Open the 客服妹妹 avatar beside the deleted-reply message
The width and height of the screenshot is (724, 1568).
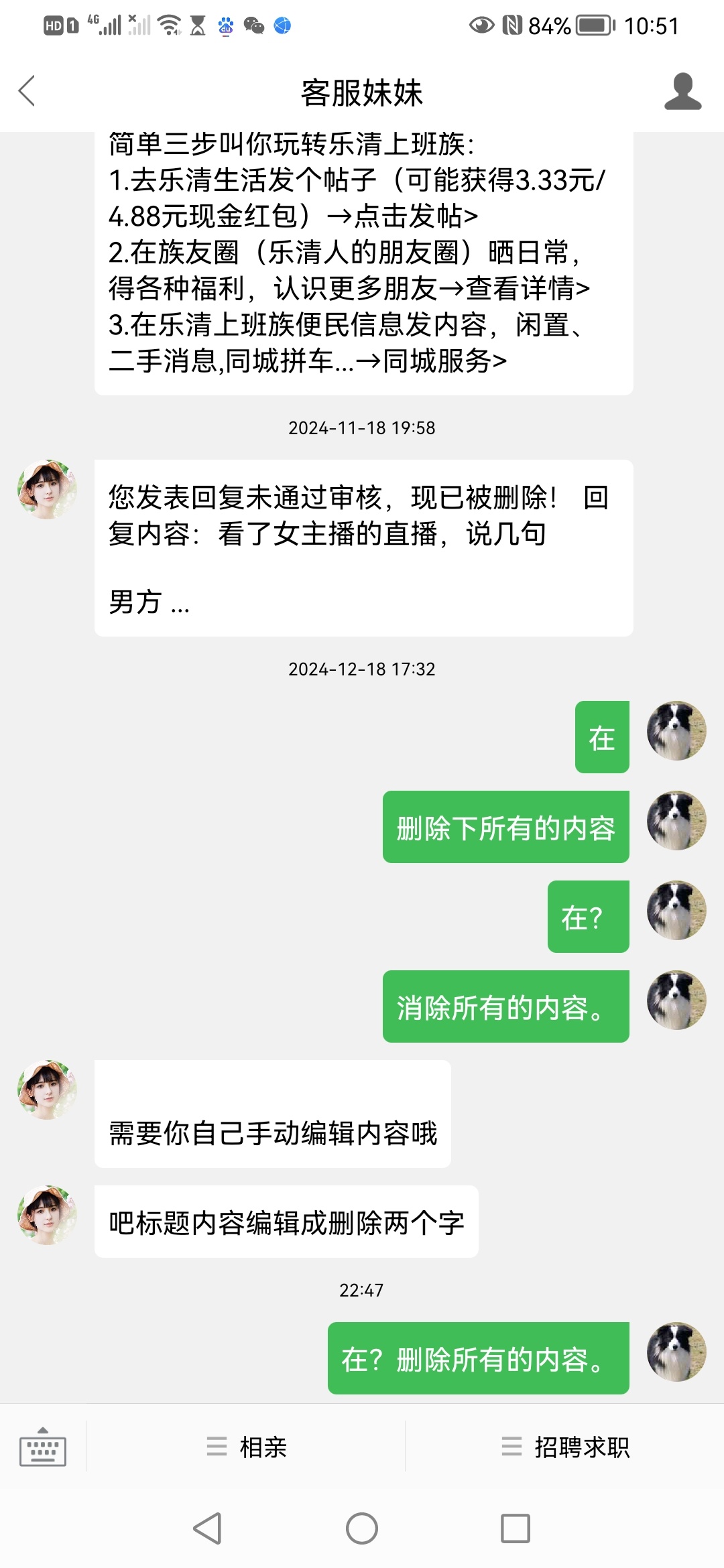point(47,490)
